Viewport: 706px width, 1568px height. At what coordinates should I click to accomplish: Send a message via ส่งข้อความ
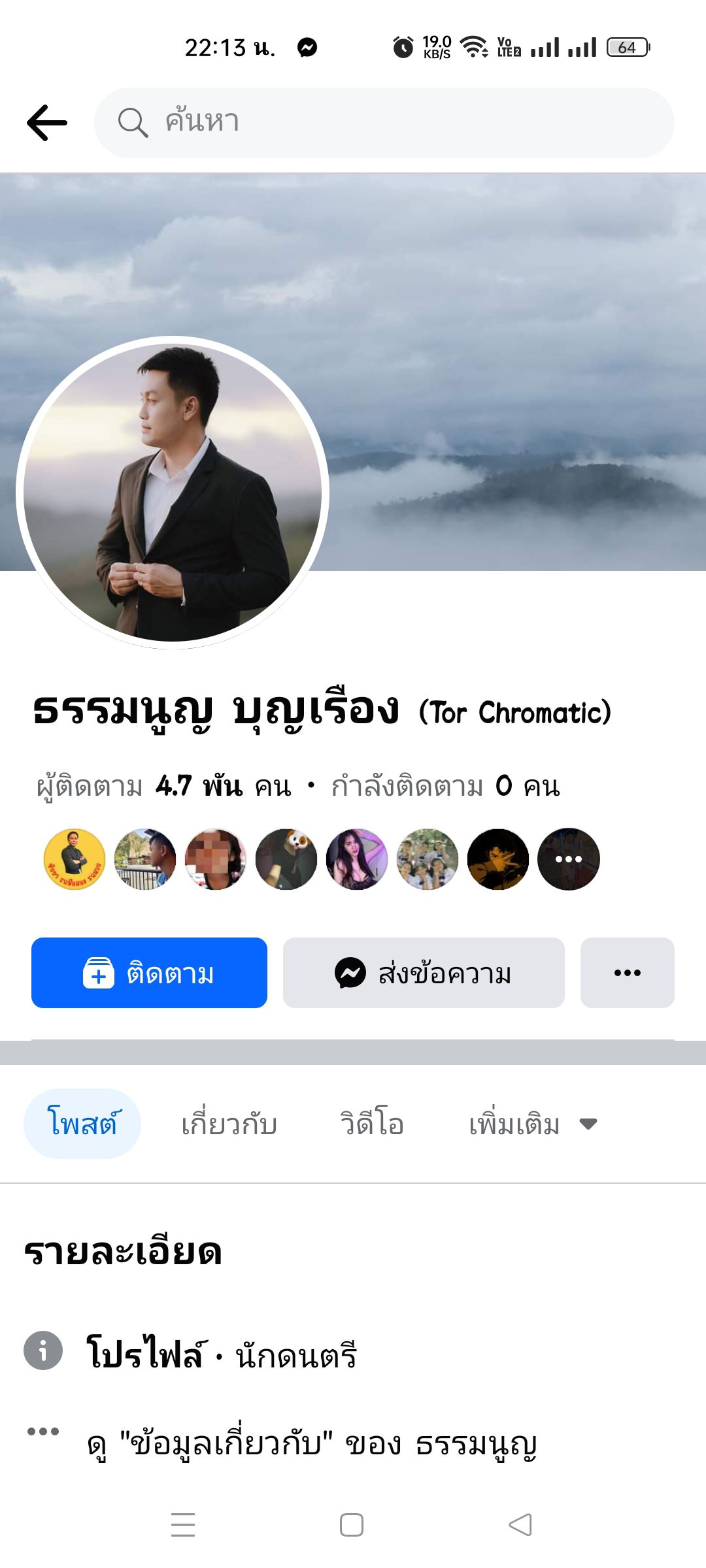click(424, 973)
